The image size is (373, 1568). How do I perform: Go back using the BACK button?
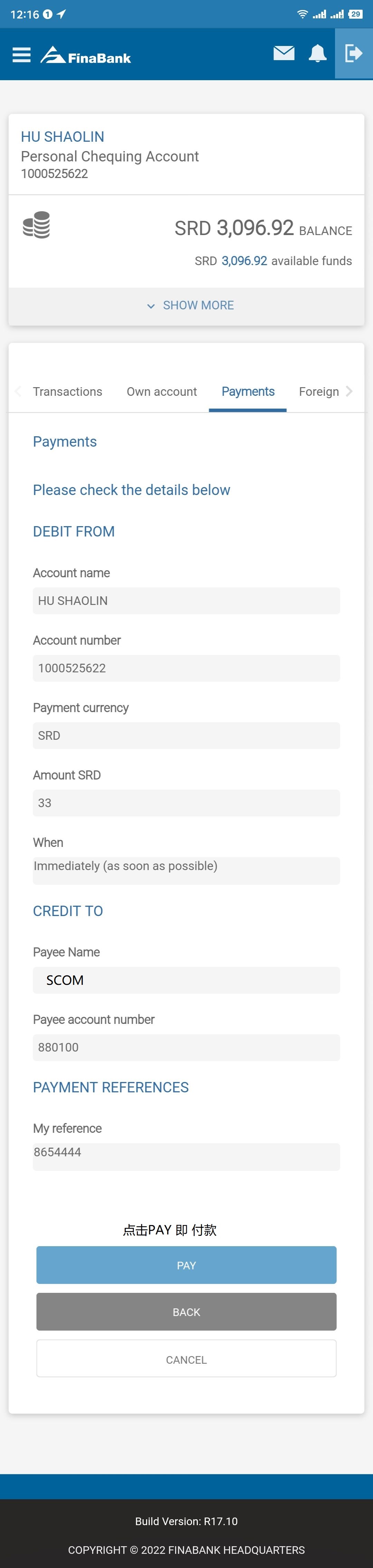[x=186, y=1312]
